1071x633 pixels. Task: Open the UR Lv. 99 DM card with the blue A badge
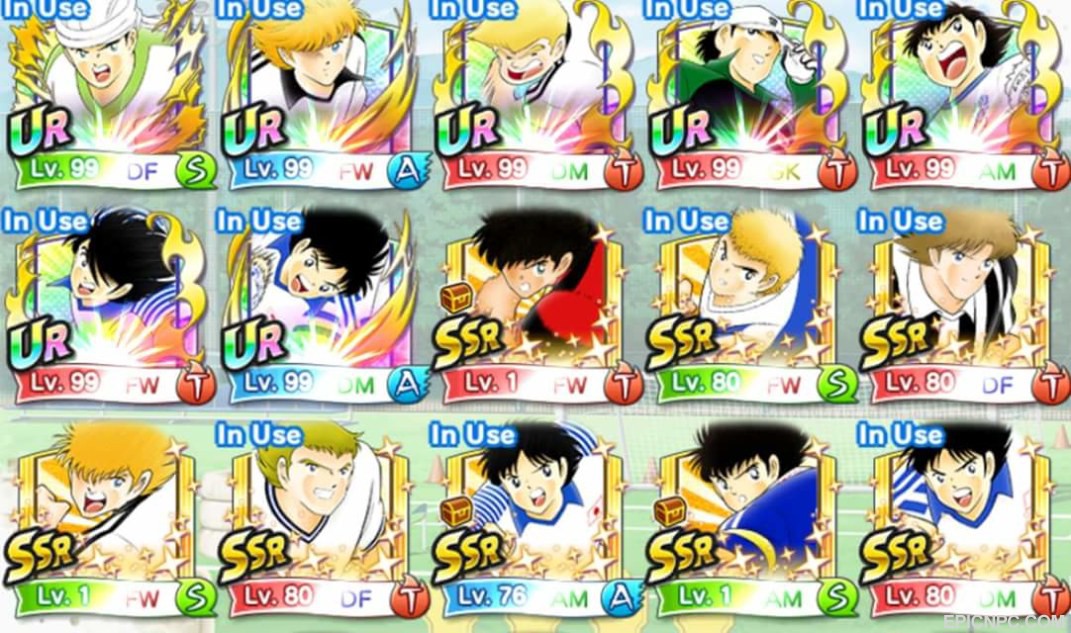[323, 305]
